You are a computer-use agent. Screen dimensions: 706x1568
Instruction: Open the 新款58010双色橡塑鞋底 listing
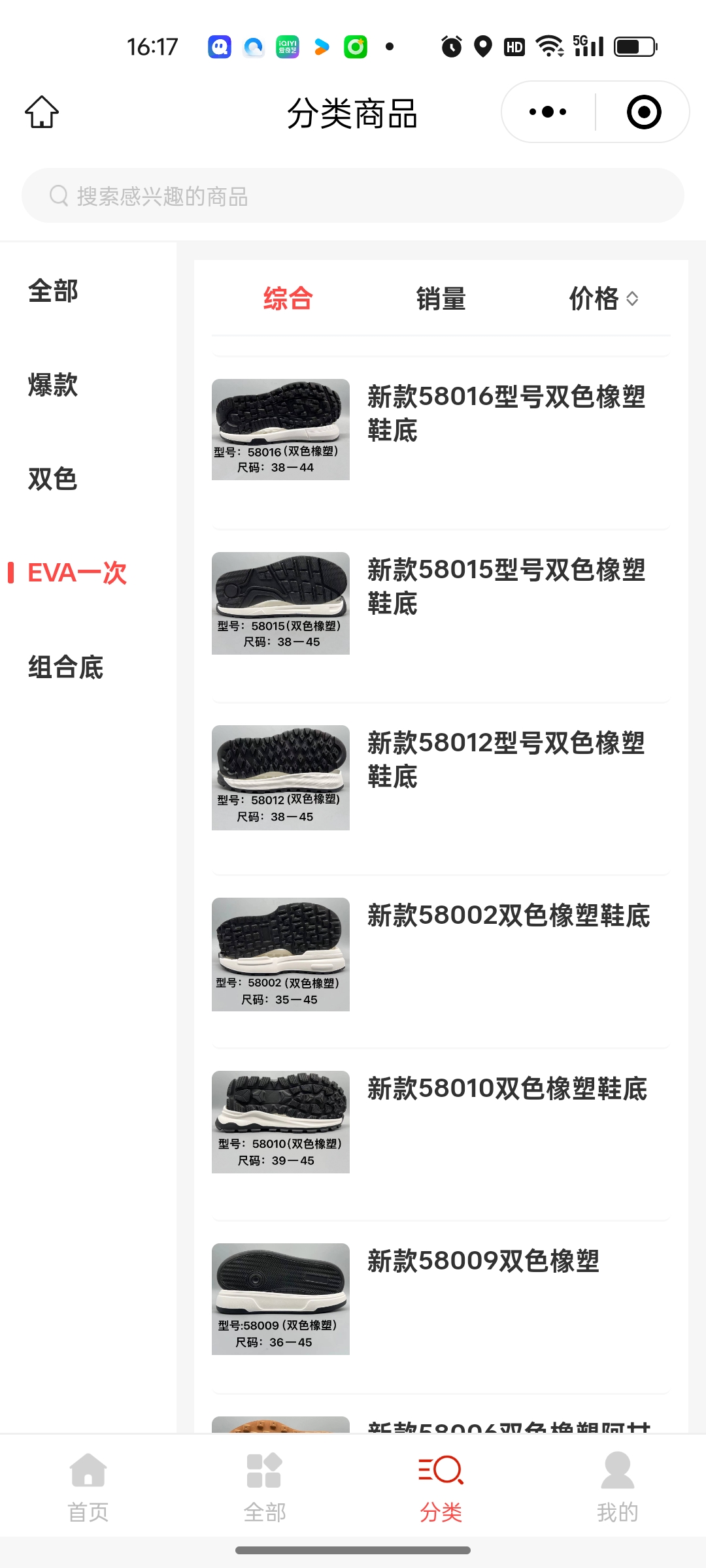click(507, 1089)
